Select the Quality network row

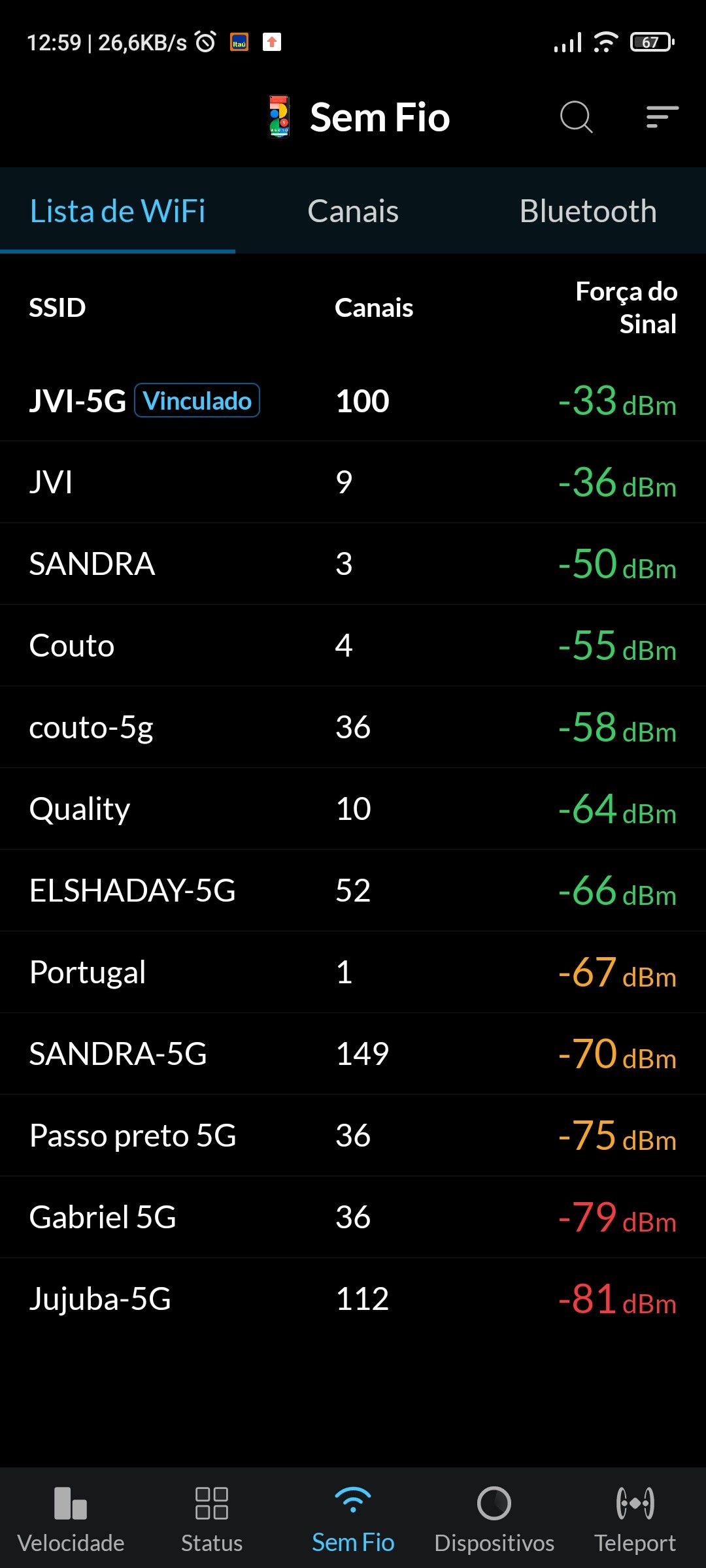pos(353,809)
